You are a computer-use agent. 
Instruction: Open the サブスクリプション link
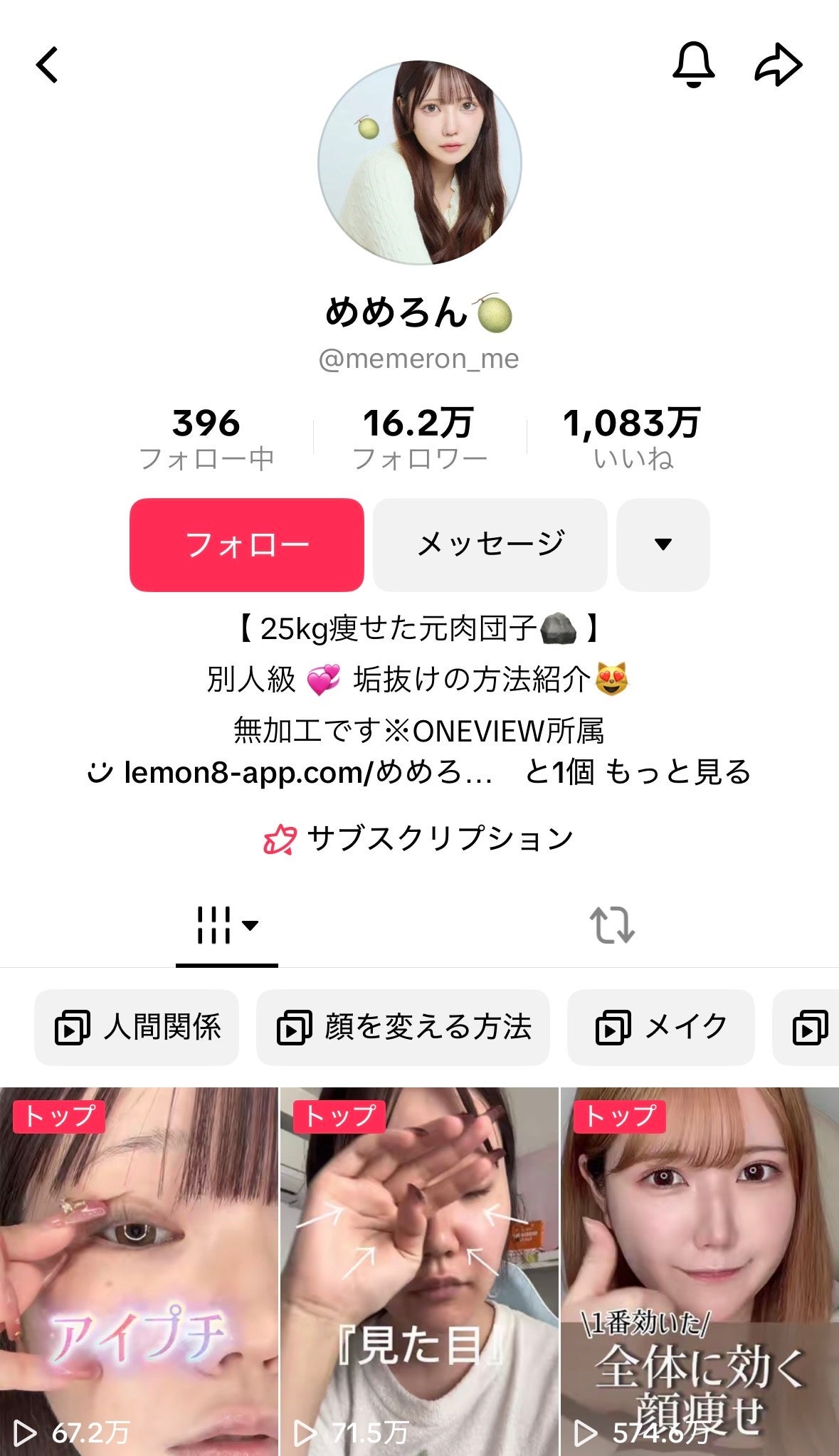click(x=418, y=838)
